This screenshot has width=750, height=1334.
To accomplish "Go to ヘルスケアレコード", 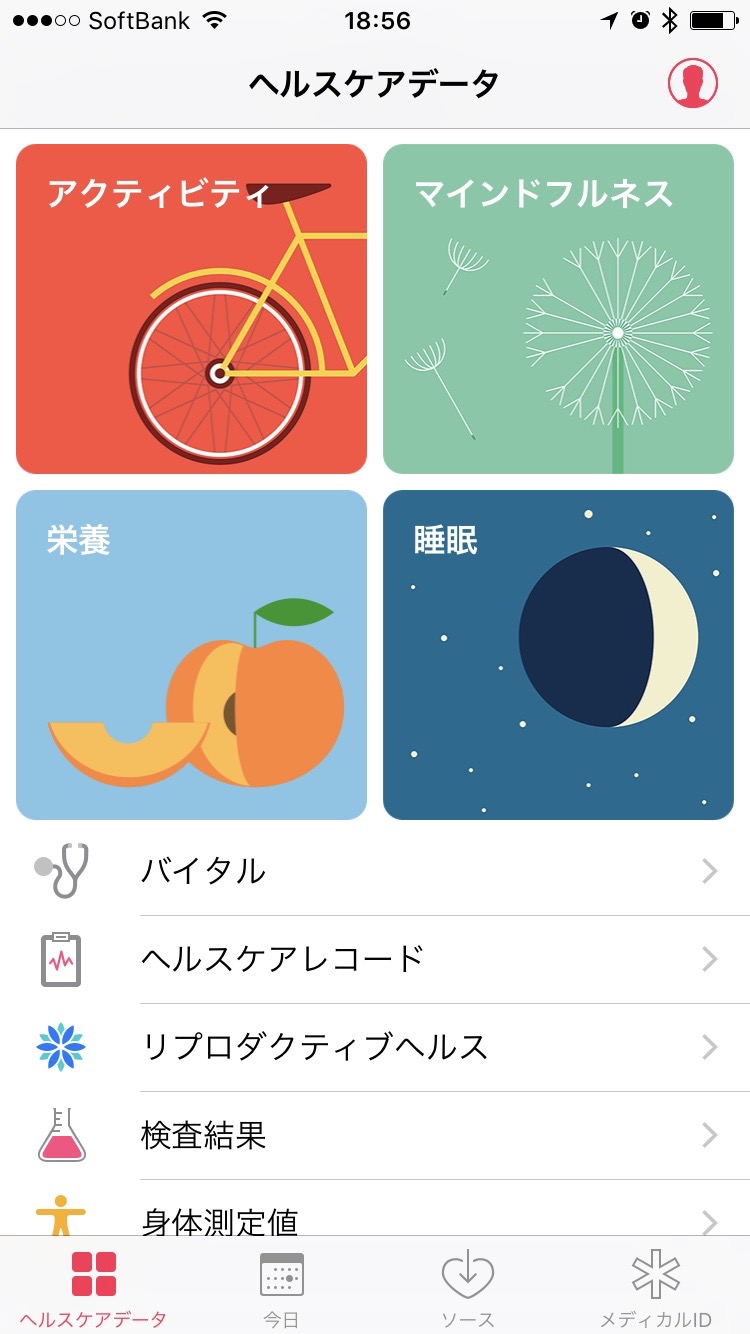I will pos(375,959).
